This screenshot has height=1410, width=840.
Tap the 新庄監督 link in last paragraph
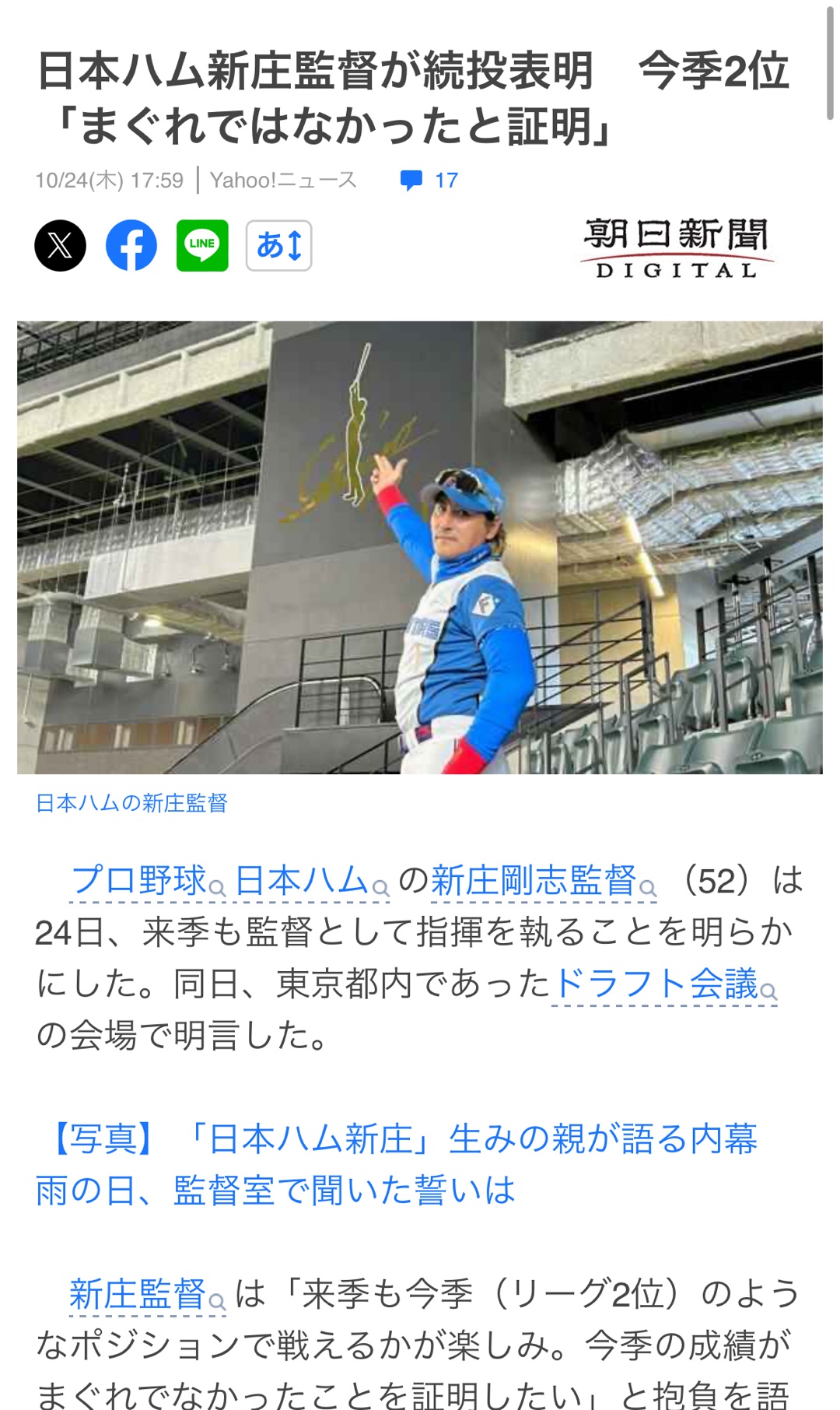(145, 1294)
